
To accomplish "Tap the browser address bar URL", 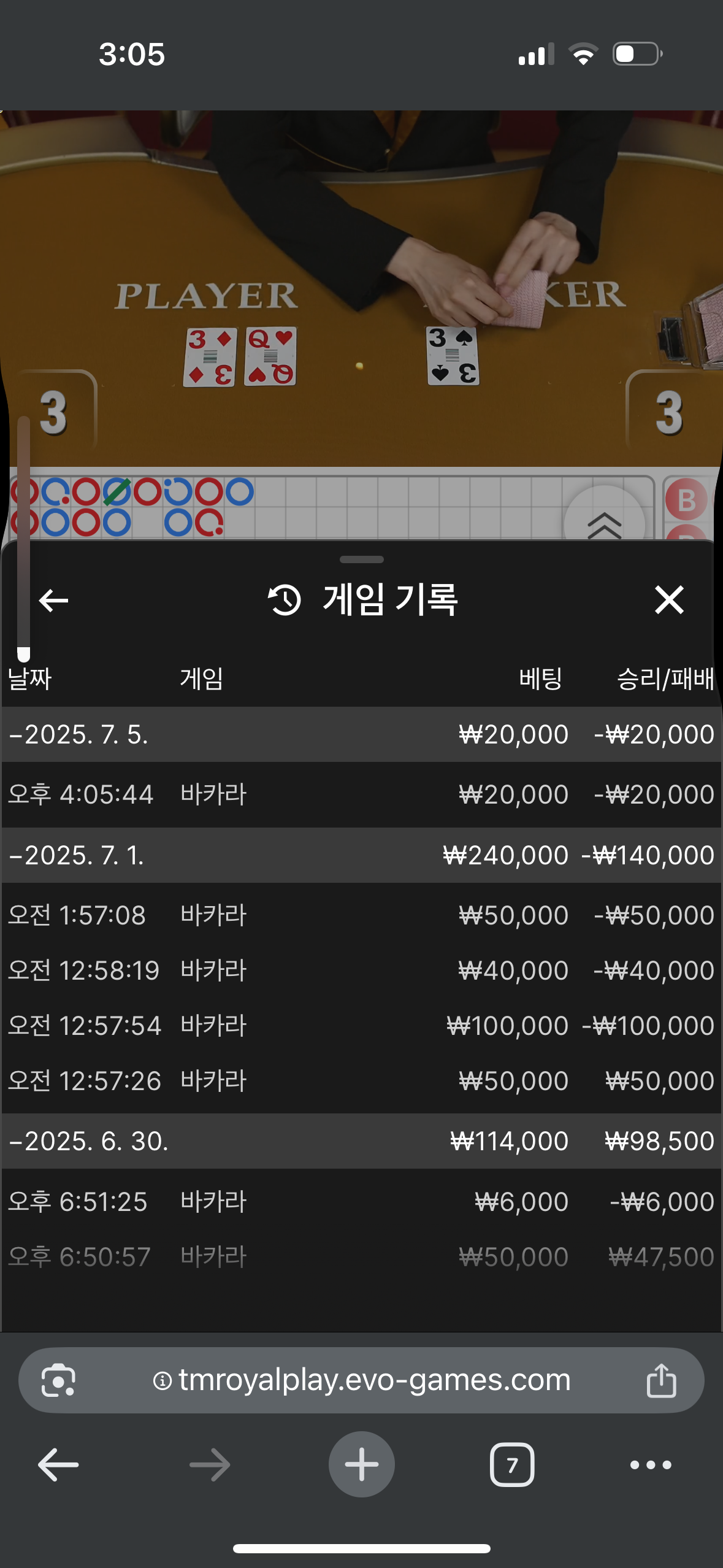I will click(374, 1380).
